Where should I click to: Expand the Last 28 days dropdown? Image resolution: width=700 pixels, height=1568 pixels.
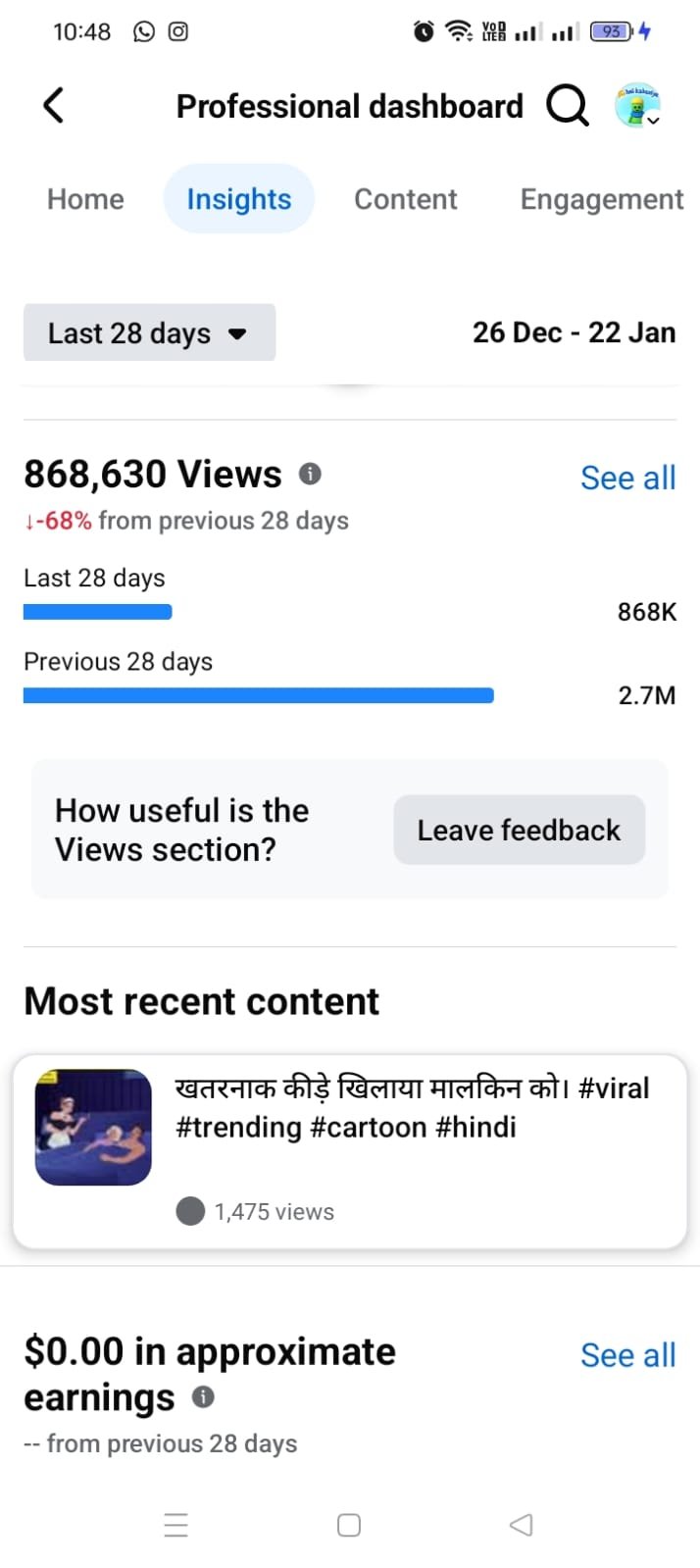tap(149, 332)
